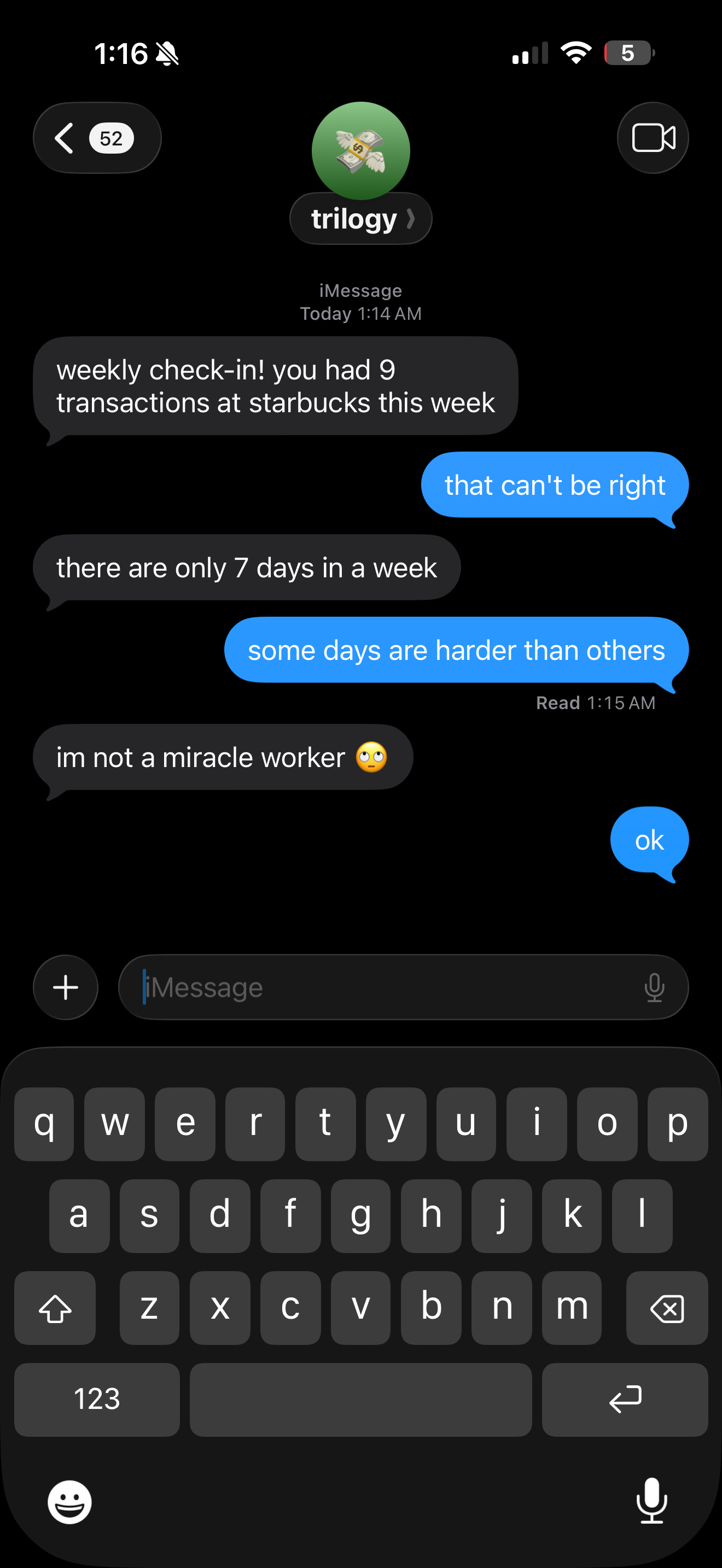Hit the return key
722x1568 pixels.
[x=625, y=1399]
